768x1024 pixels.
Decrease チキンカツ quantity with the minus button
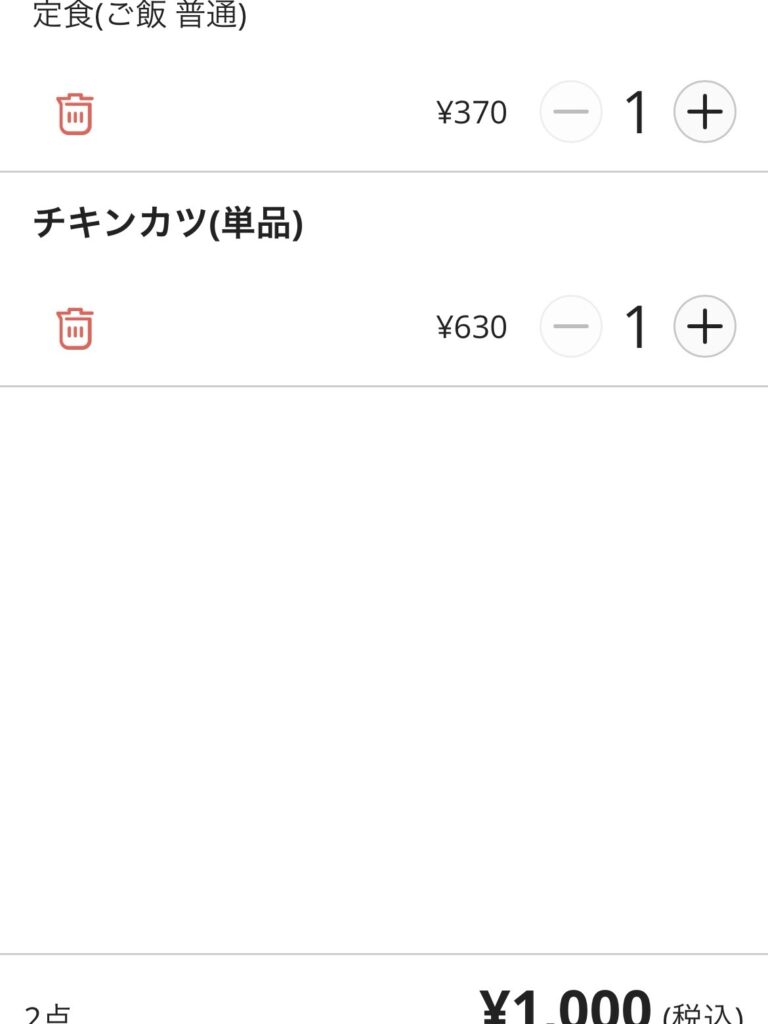coord(570,326)
